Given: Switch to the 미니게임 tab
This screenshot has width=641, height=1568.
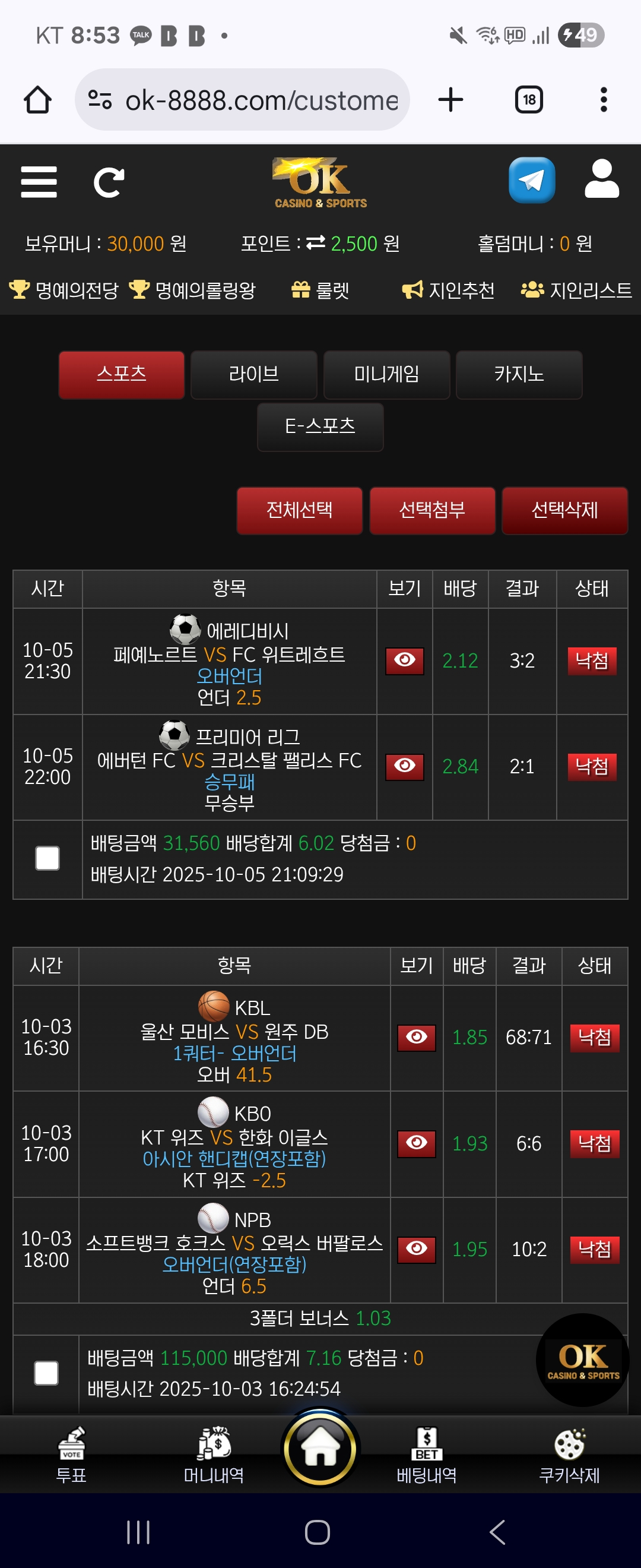Looking at the screenshot, I should click(386, 374).
